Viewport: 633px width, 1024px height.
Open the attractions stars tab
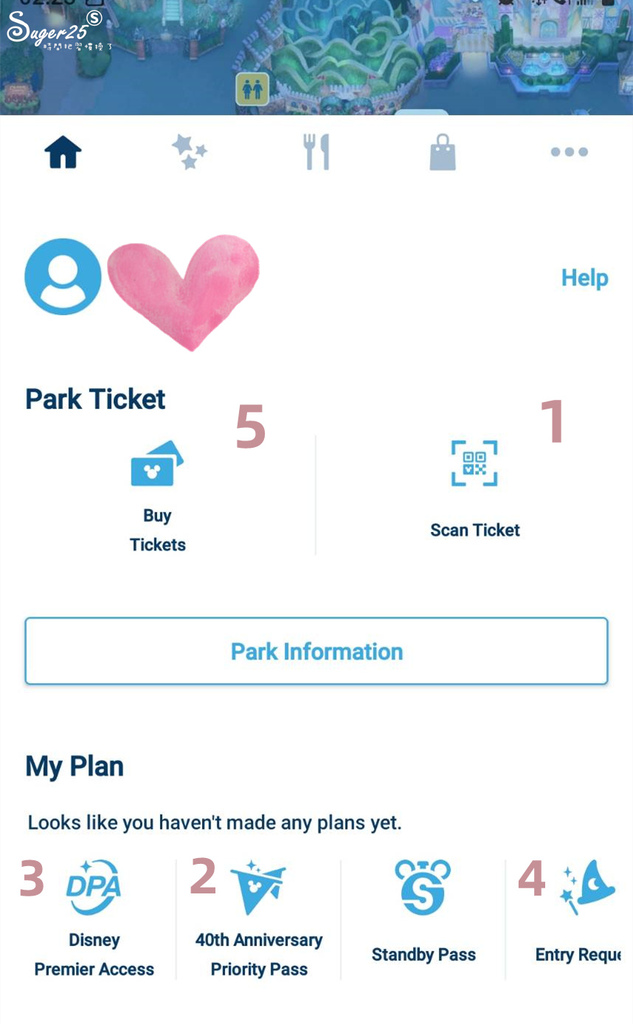click(189, 152)
